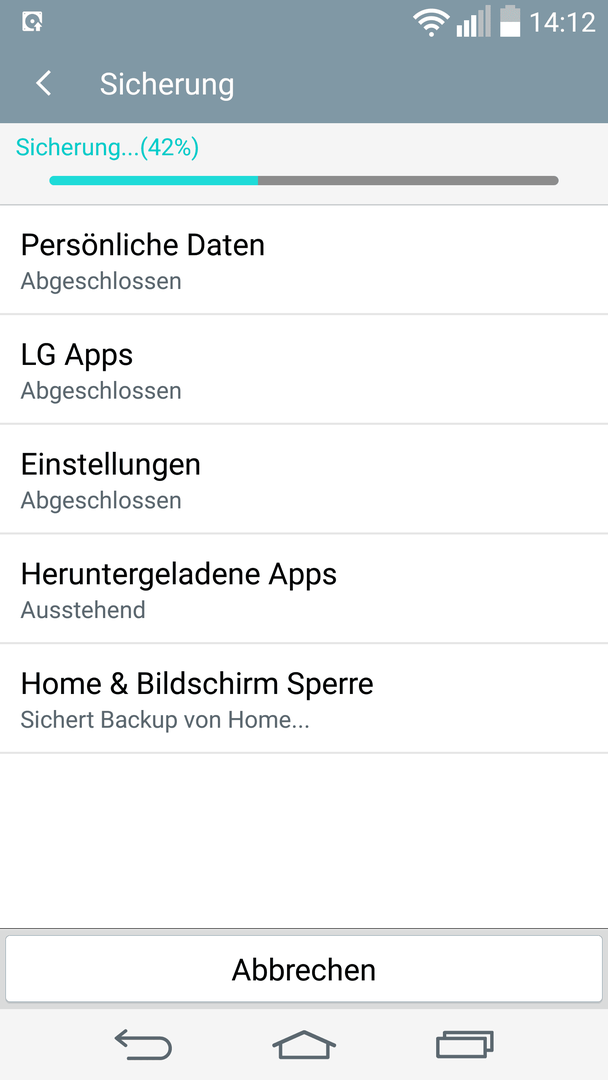Viewport: 608px width, 1080px height.
Task: Tap the back arrow next to Sicherung
Action: pos(43,84)
